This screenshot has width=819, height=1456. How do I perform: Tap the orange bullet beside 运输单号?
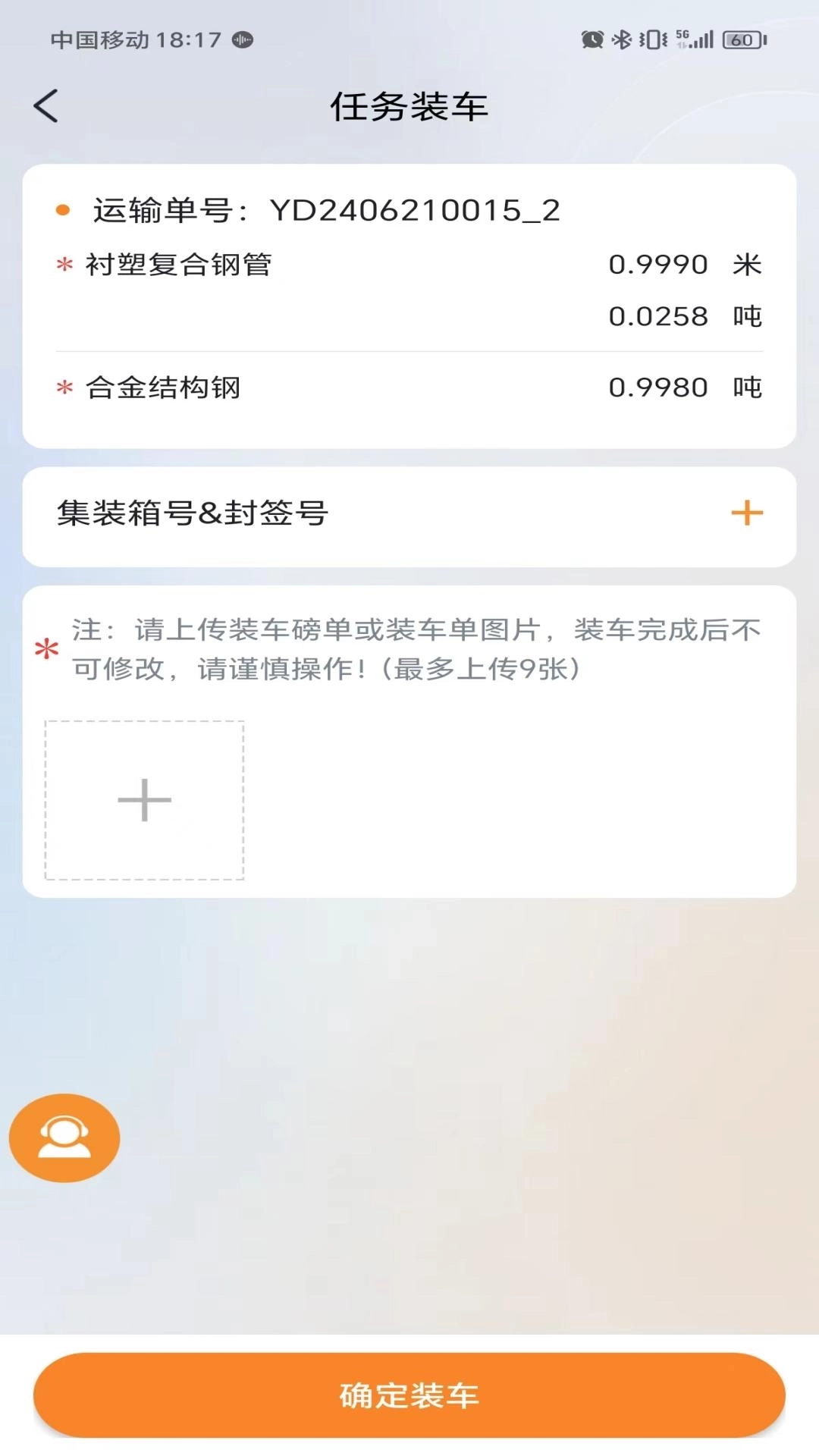63,209
